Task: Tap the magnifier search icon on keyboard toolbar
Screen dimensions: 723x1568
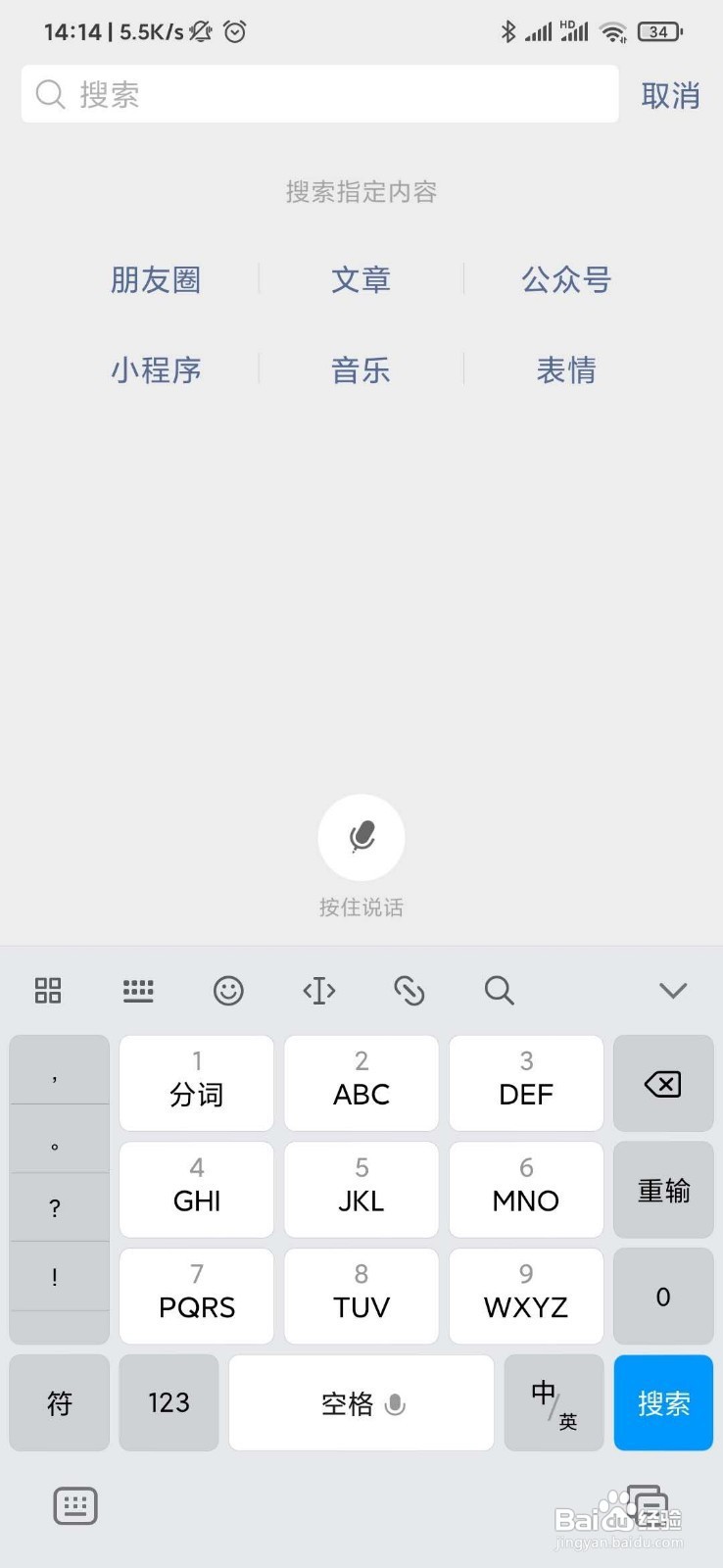Action: click(499, 991)
